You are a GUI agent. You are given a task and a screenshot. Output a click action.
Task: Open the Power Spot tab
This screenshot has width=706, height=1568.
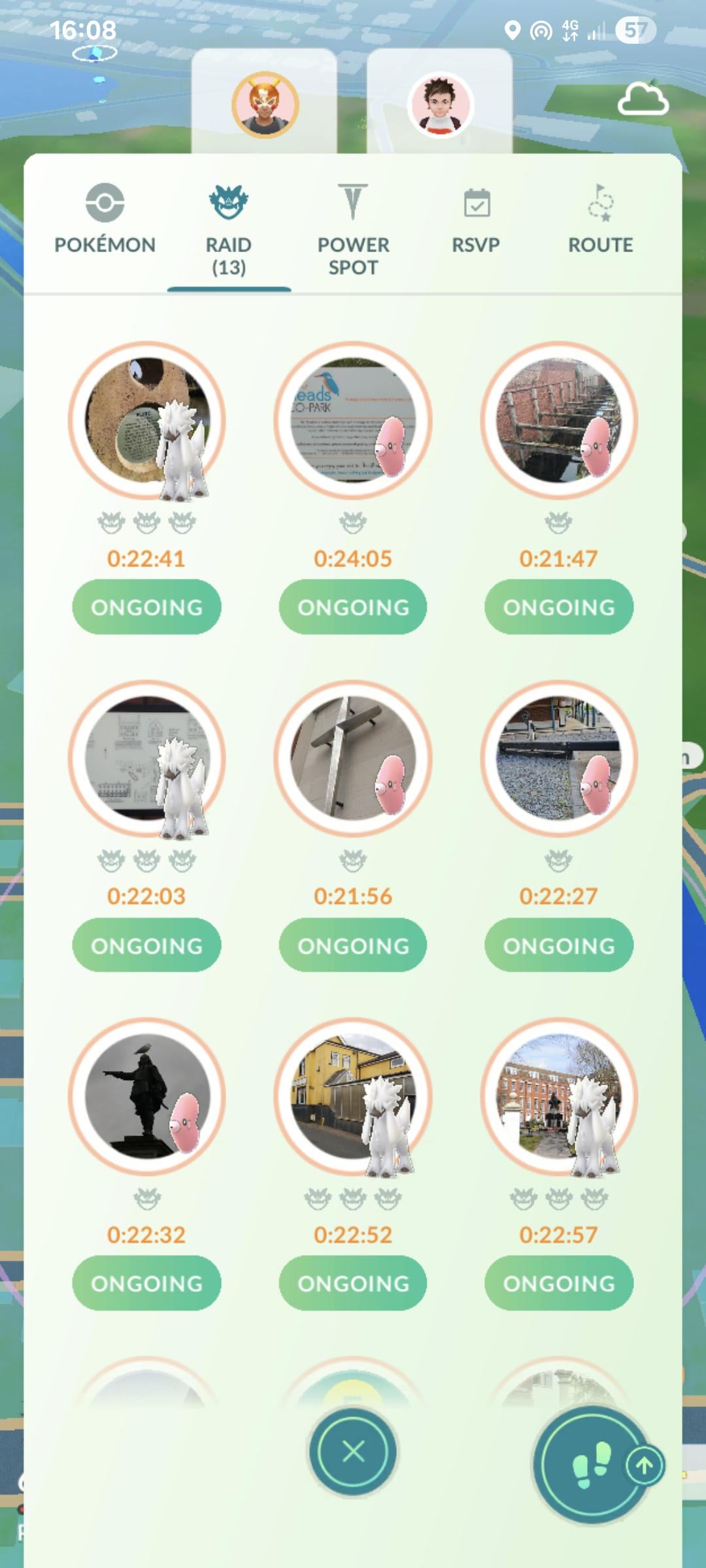coord(353,229)
